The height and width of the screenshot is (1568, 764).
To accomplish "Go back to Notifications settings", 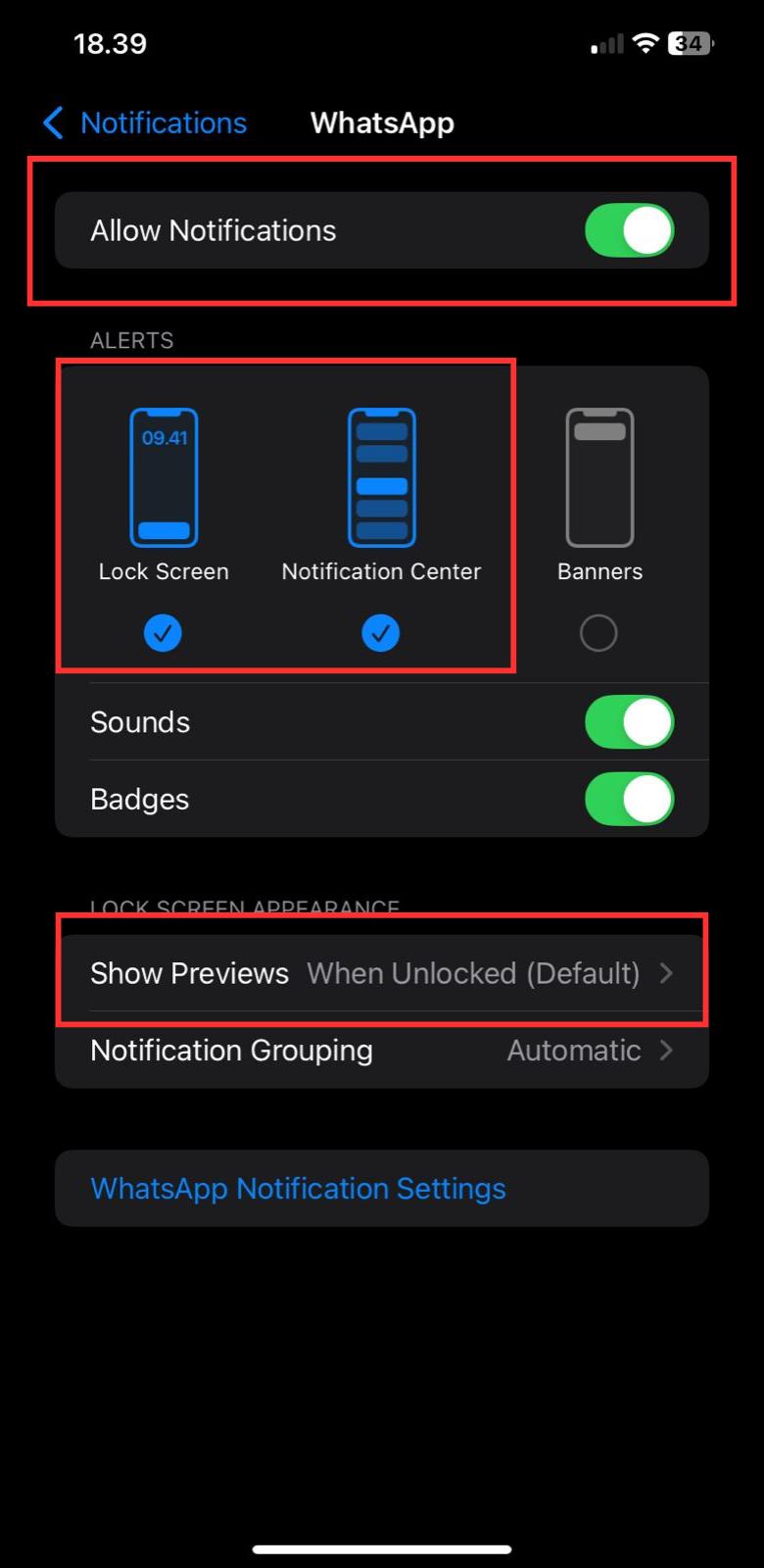I will (x=145, y=123).
